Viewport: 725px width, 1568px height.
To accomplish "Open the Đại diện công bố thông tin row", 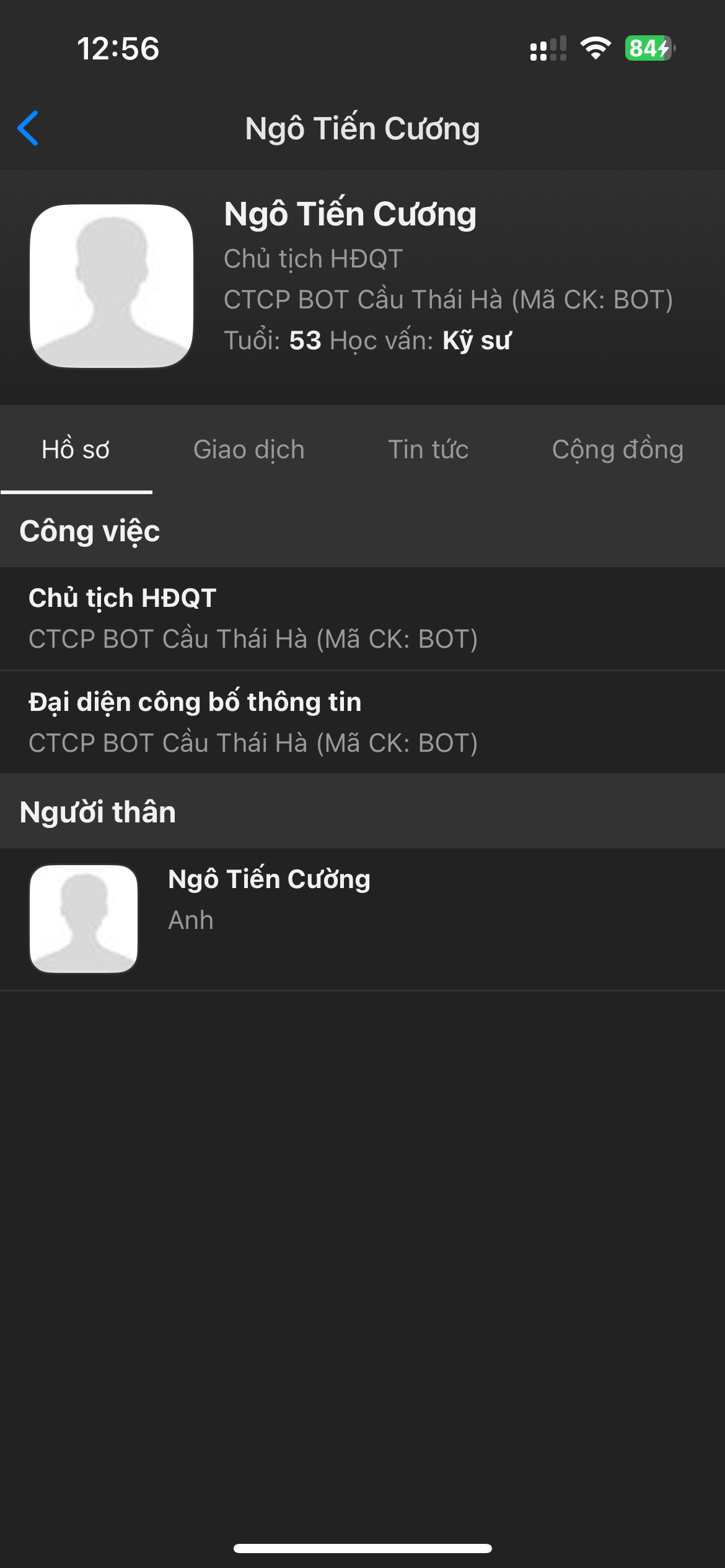I will (x=362, y=722).
